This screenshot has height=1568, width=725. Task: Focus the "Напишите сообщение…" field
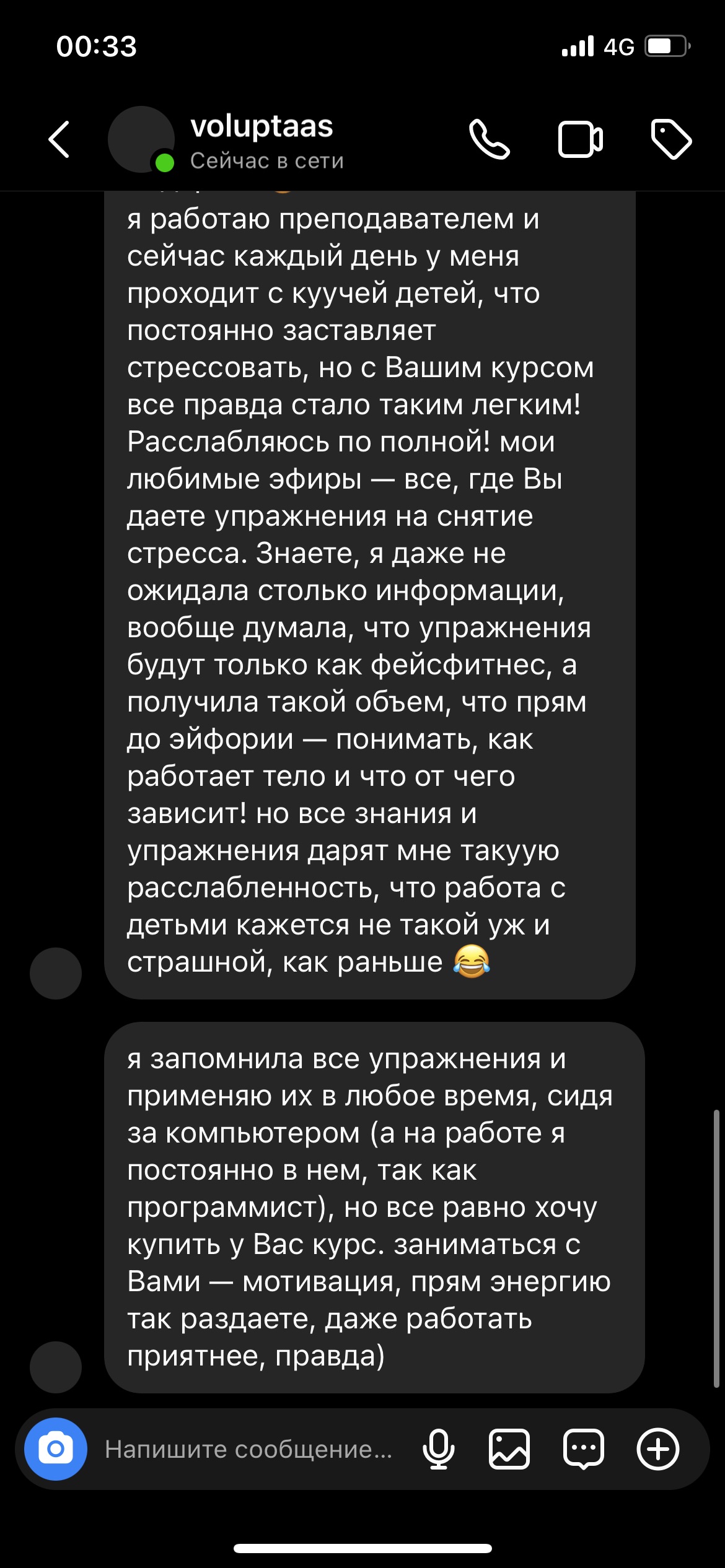tap(248, 1449)
